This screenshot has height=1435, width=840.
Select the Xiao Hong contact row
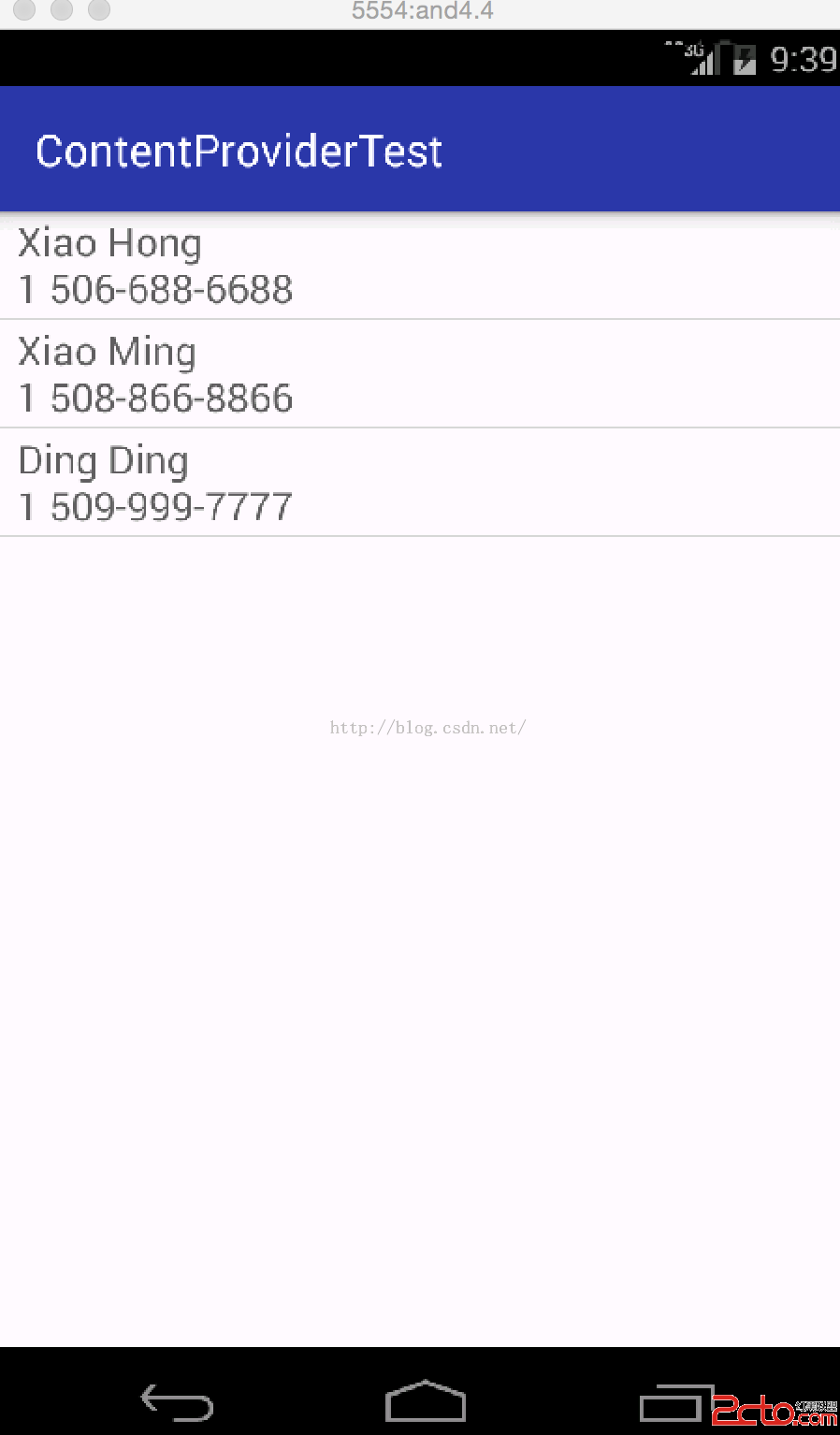pos(420,267)
